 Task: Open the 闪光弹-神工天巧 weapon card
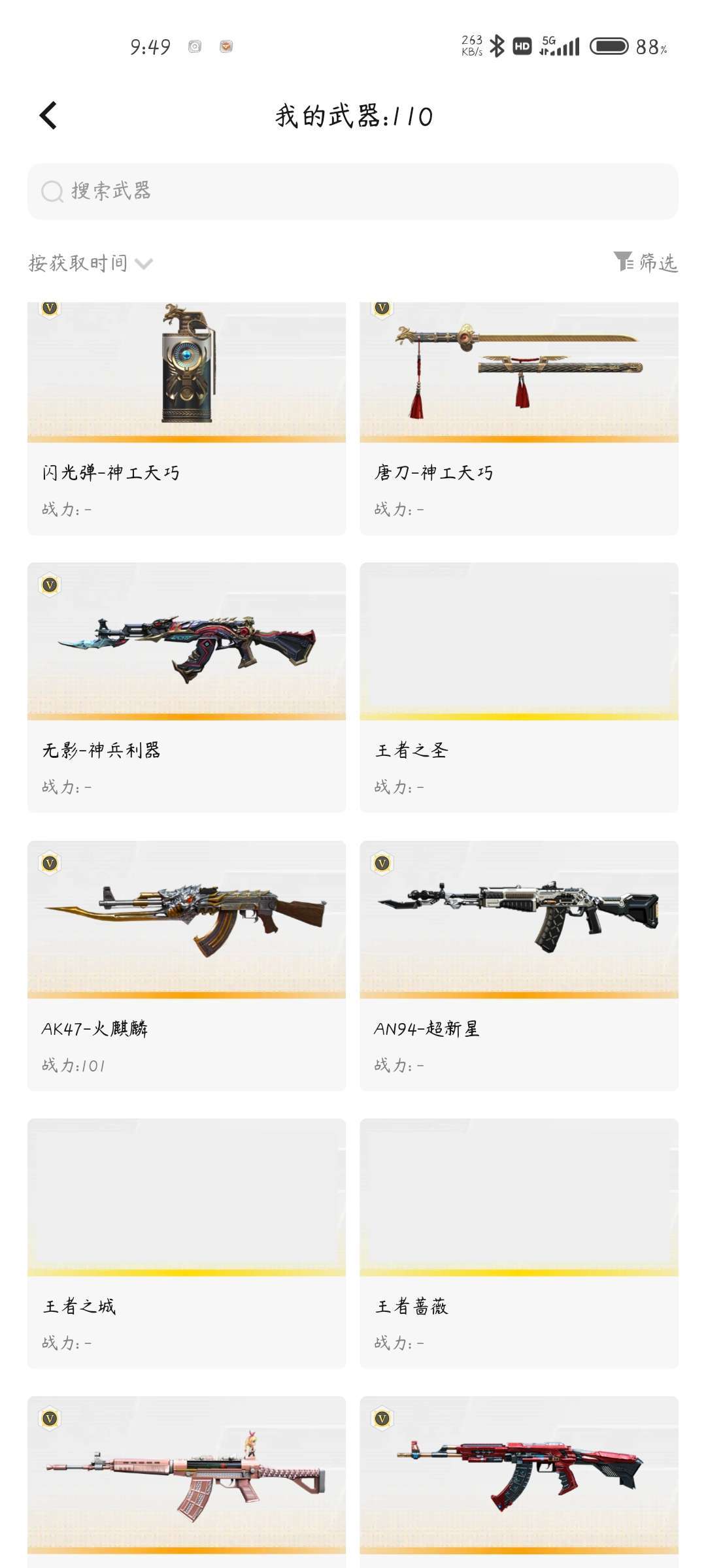click(186, 418)
